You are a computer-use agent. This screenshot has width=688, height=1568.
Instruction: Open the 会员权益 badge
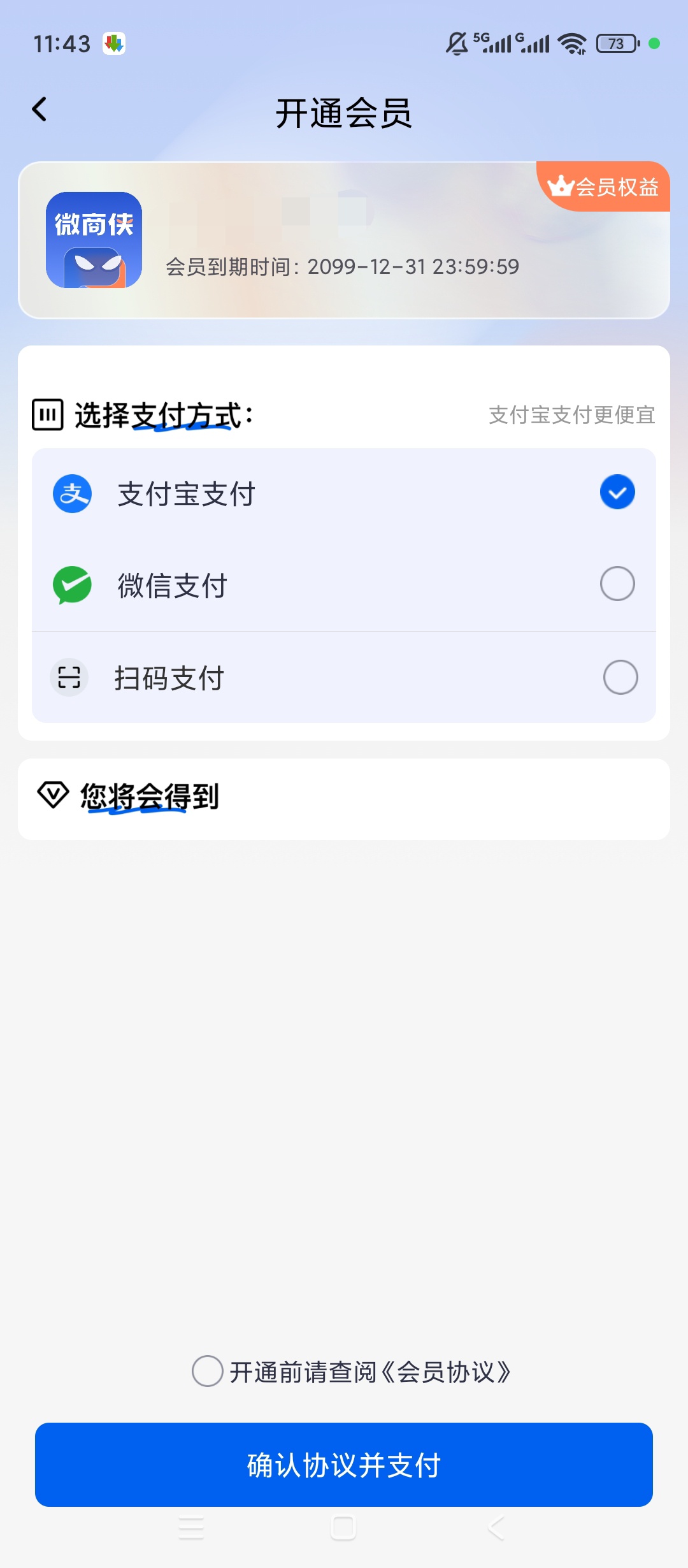(x=603, y=186)
